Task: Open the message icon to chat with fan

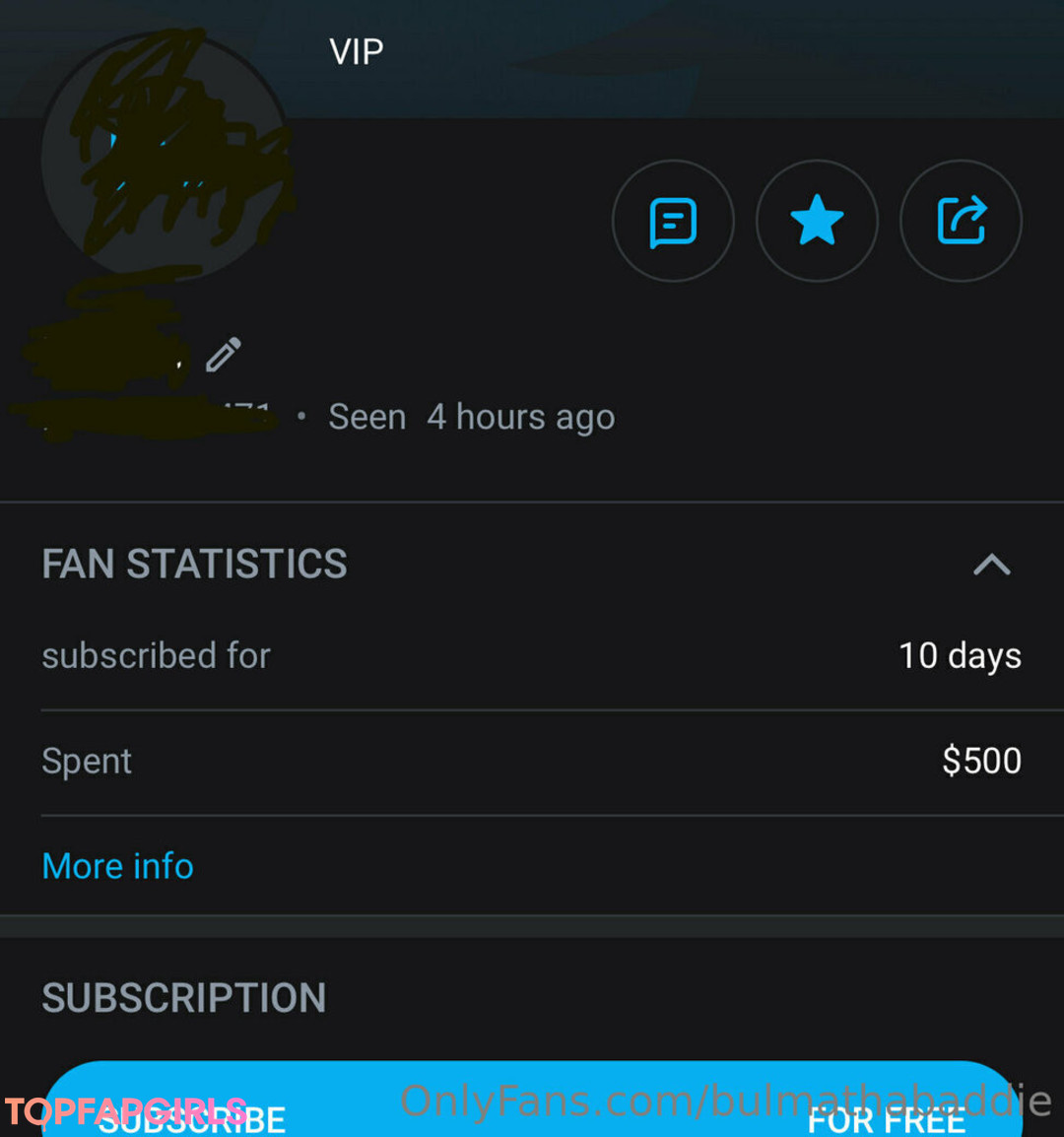Action: click(x=673, y=221)
